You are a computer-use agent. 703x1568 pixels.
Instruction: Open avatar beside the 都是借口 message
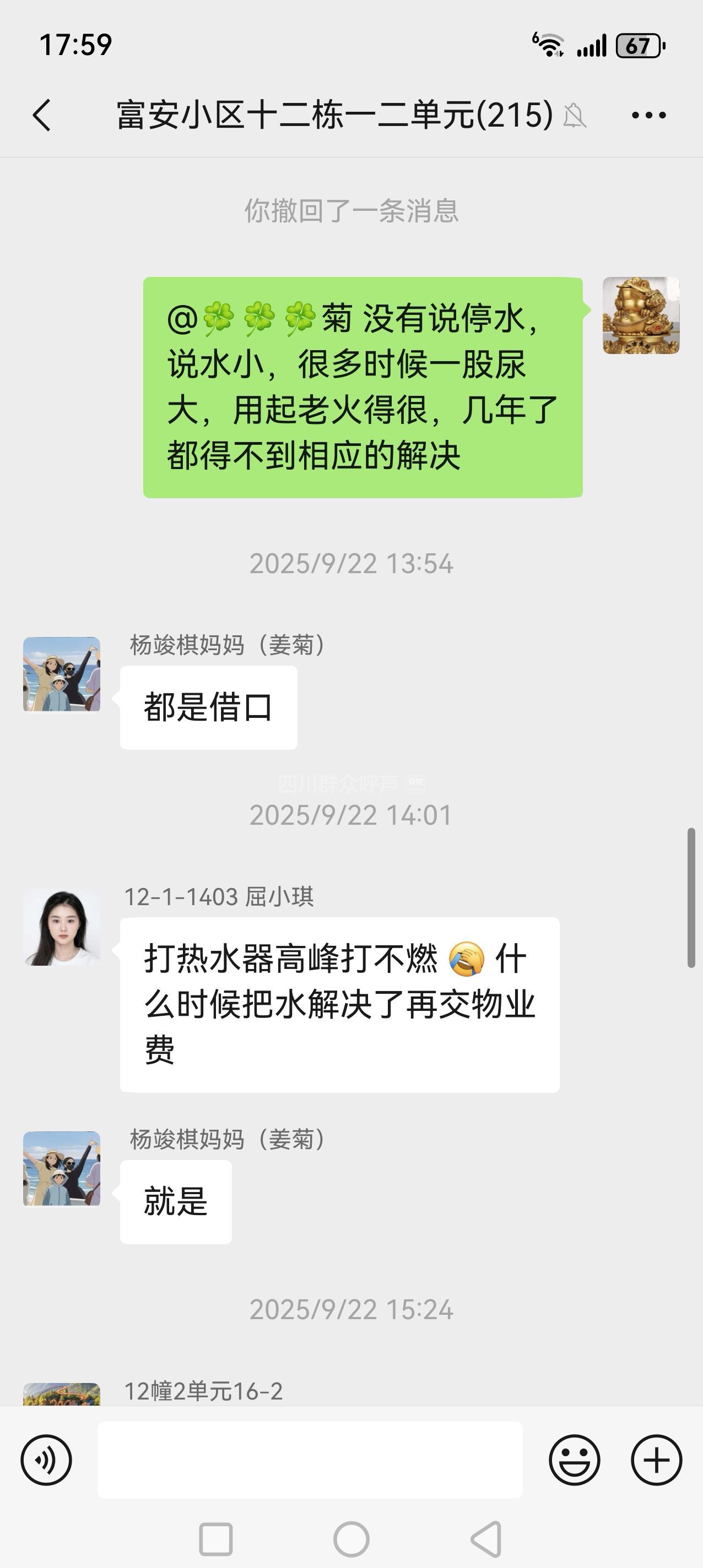[x=62, y=674]
